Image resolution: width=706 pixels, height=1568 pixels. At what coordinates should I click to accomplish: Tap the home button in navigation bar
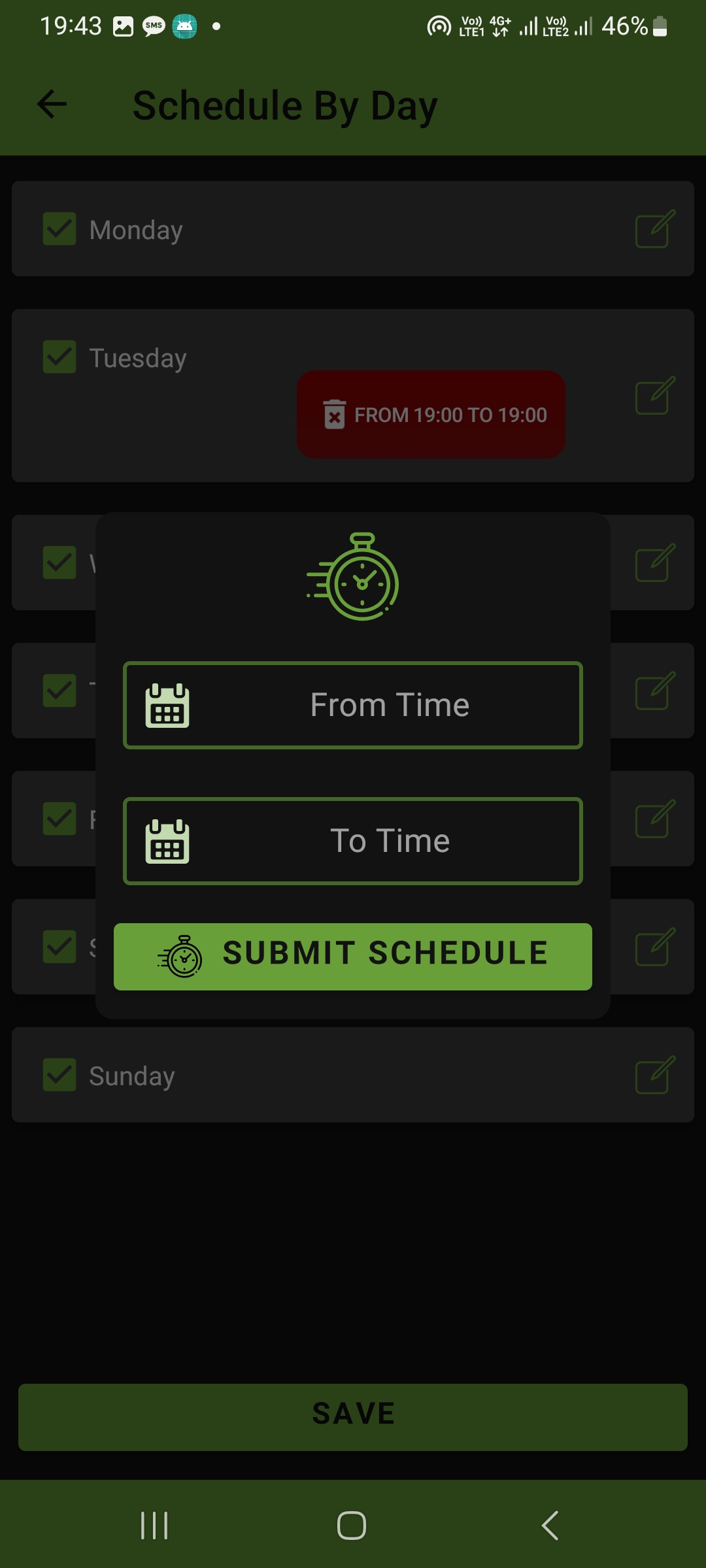[x=353, y=1526]
